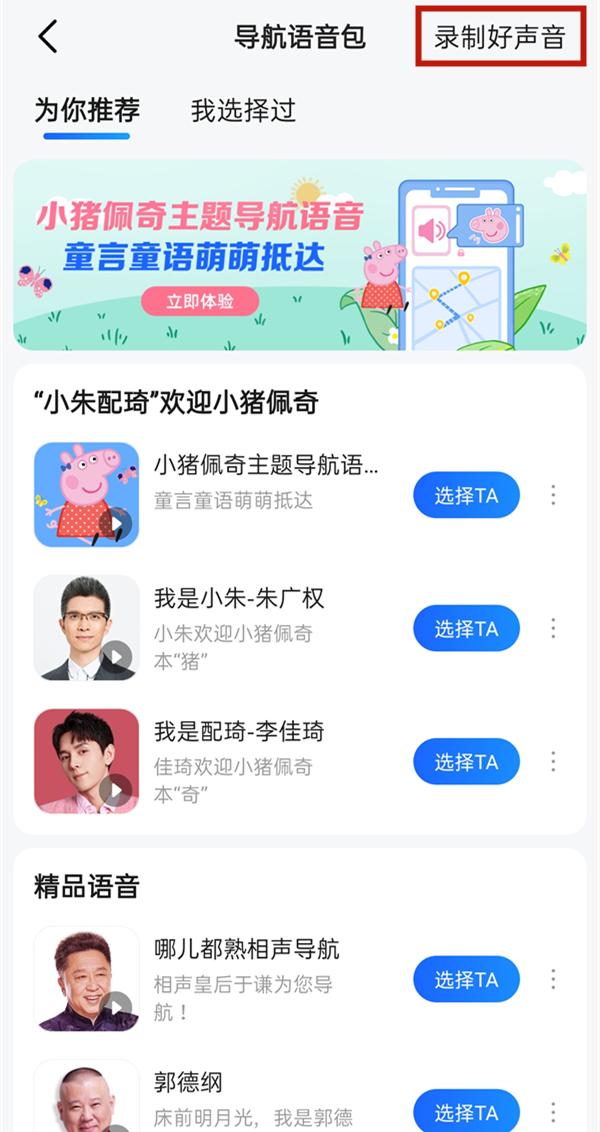Open more options for 郭德纲

(x=553, y=1110)
